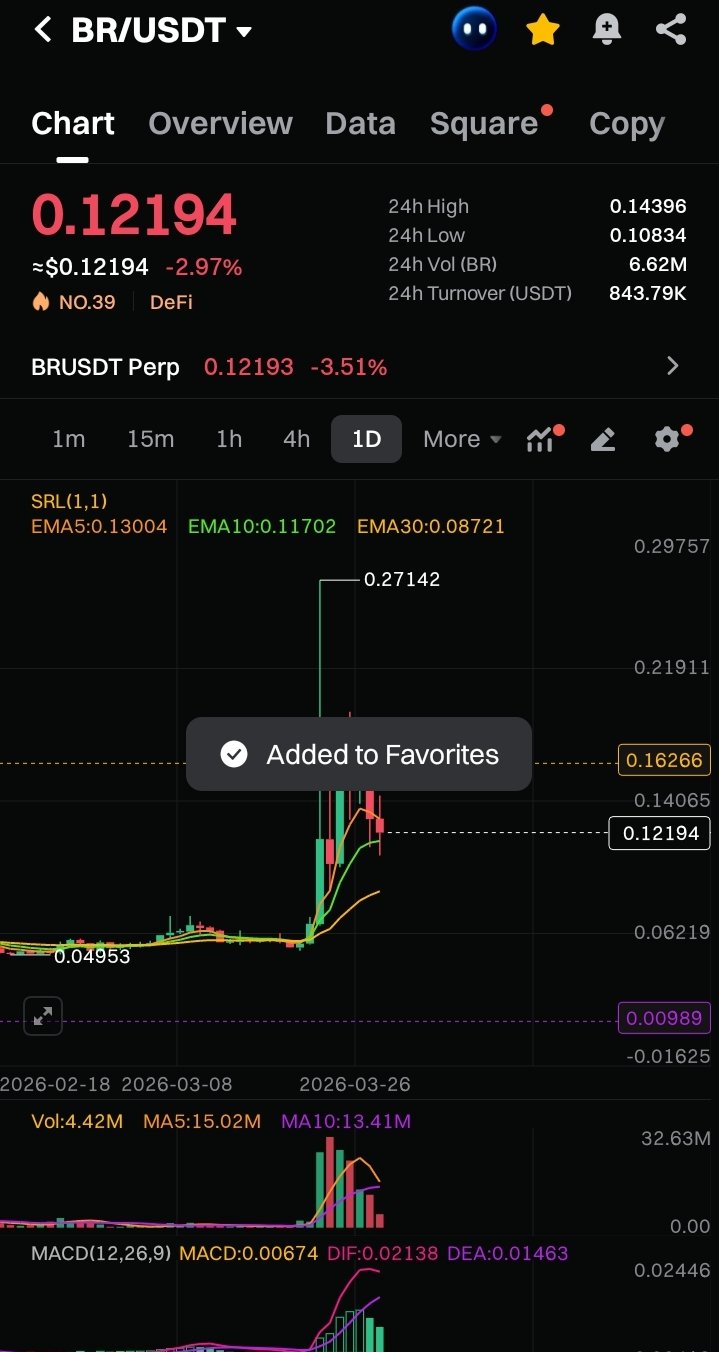Select the 1m chart interval

[68, 439]
